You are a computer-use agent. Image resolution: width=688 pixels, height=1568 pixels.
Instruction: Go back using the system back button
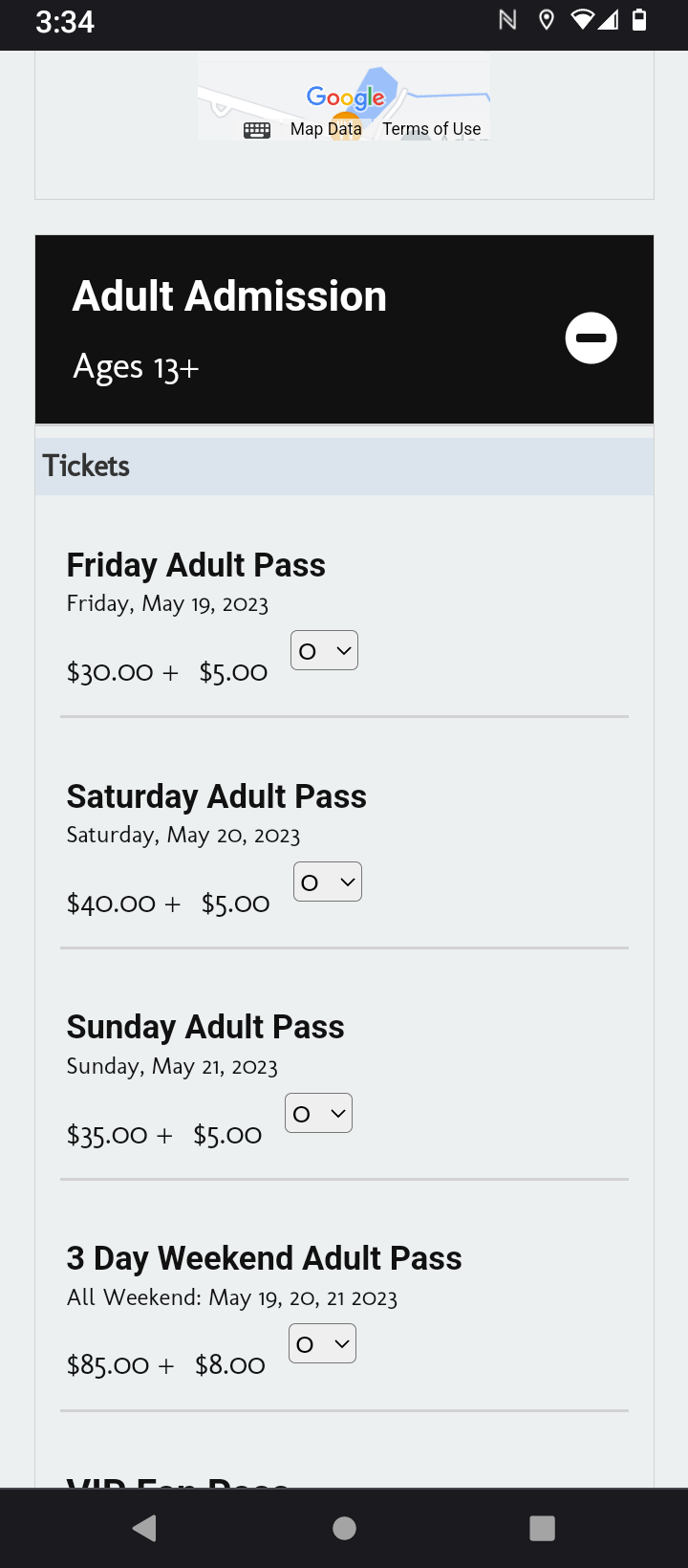[x=144, y=1528]
